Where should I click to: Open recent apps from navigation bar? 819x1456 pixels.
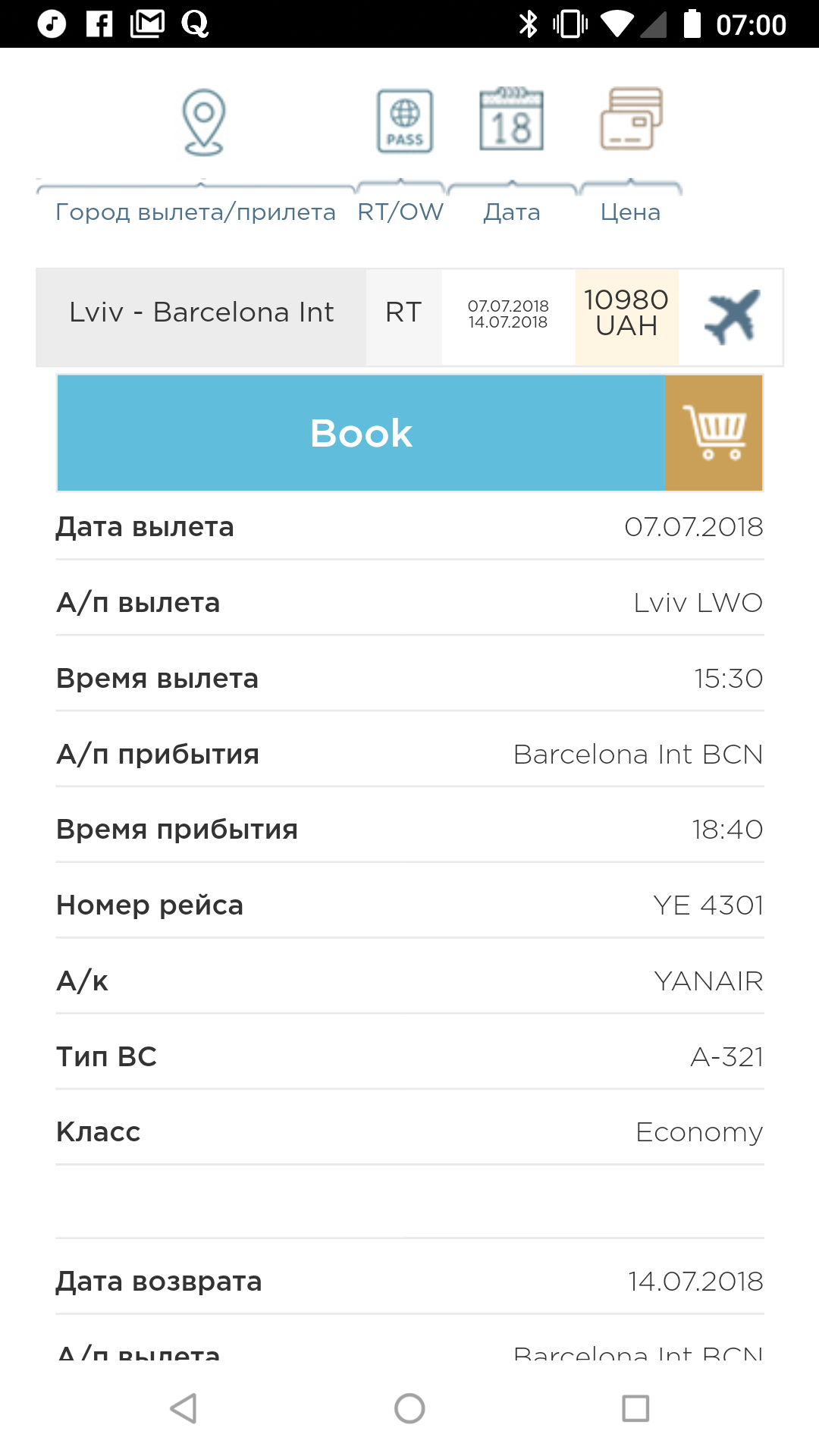click(635, 1408)
